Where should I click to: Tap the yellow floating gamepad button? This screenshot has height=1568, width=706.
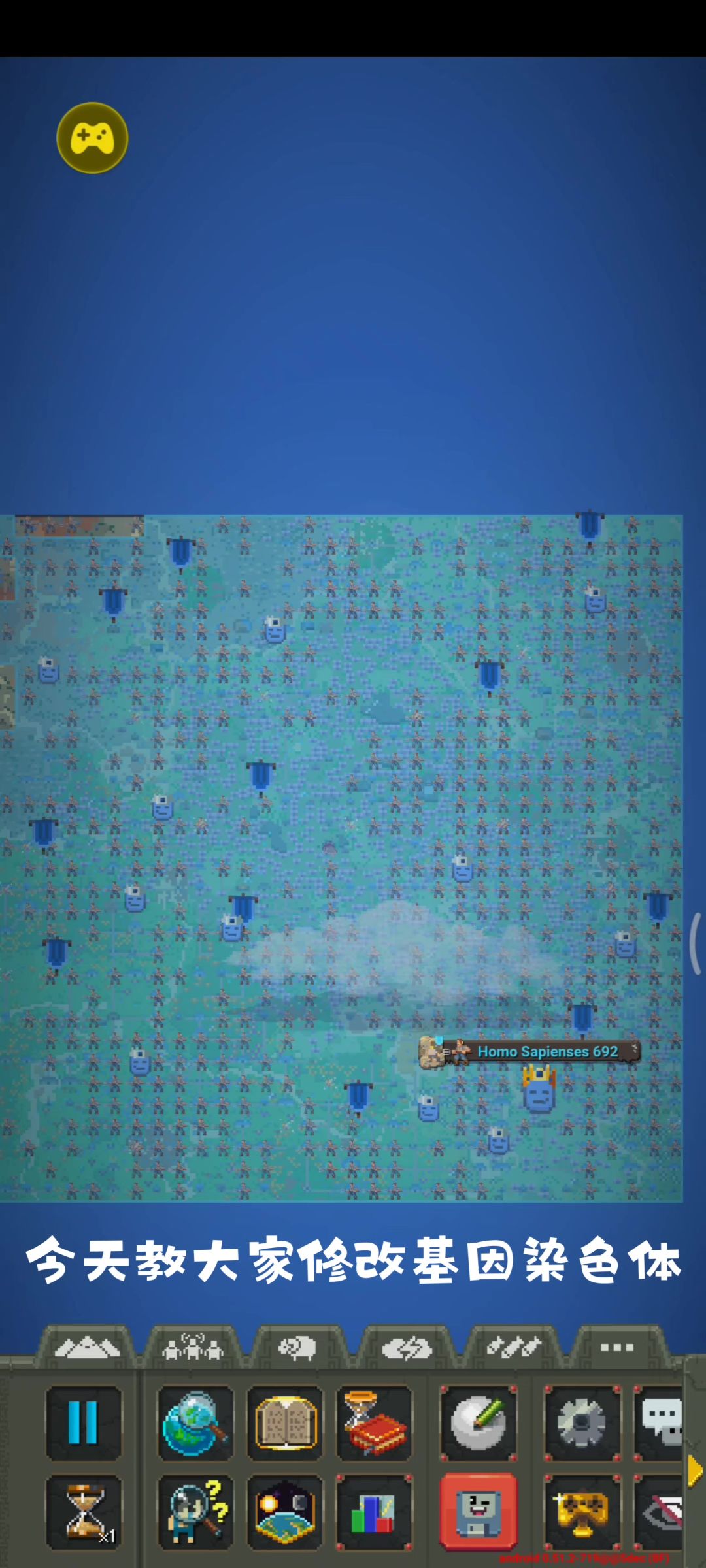92,138
